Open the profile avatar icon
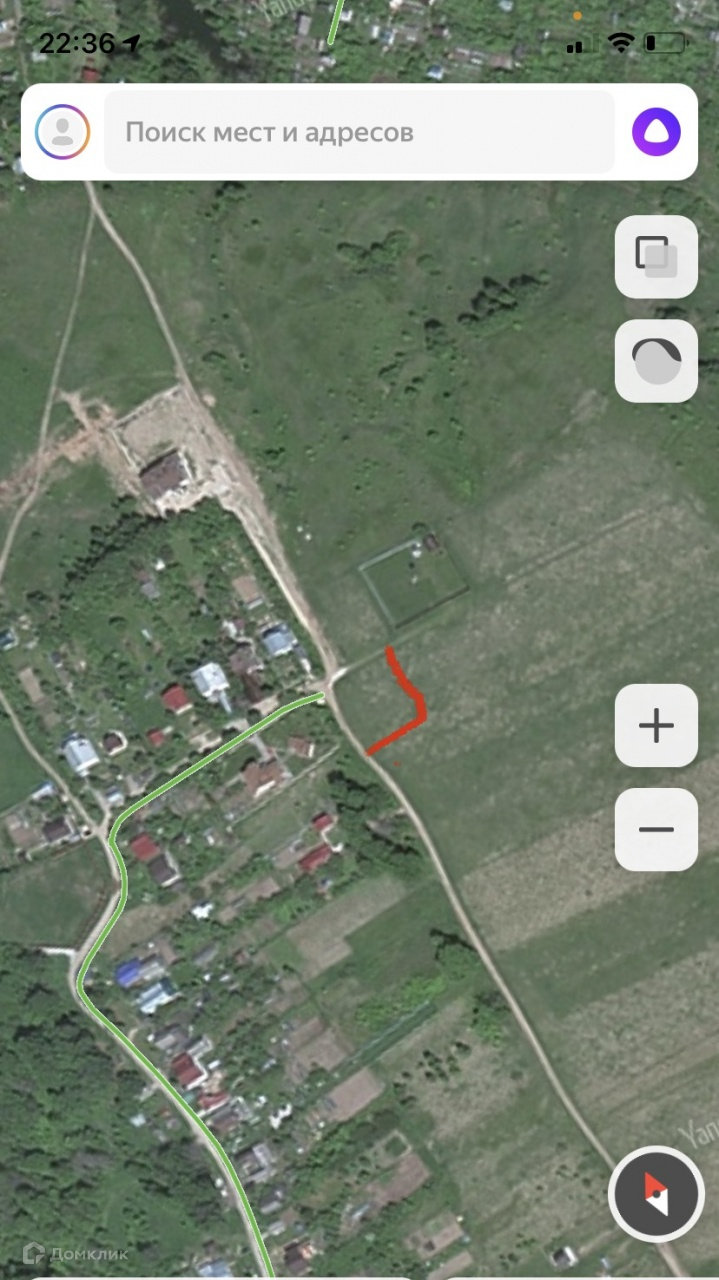The width and height of the screenshot is (719, 1280). tap(62, 132)
